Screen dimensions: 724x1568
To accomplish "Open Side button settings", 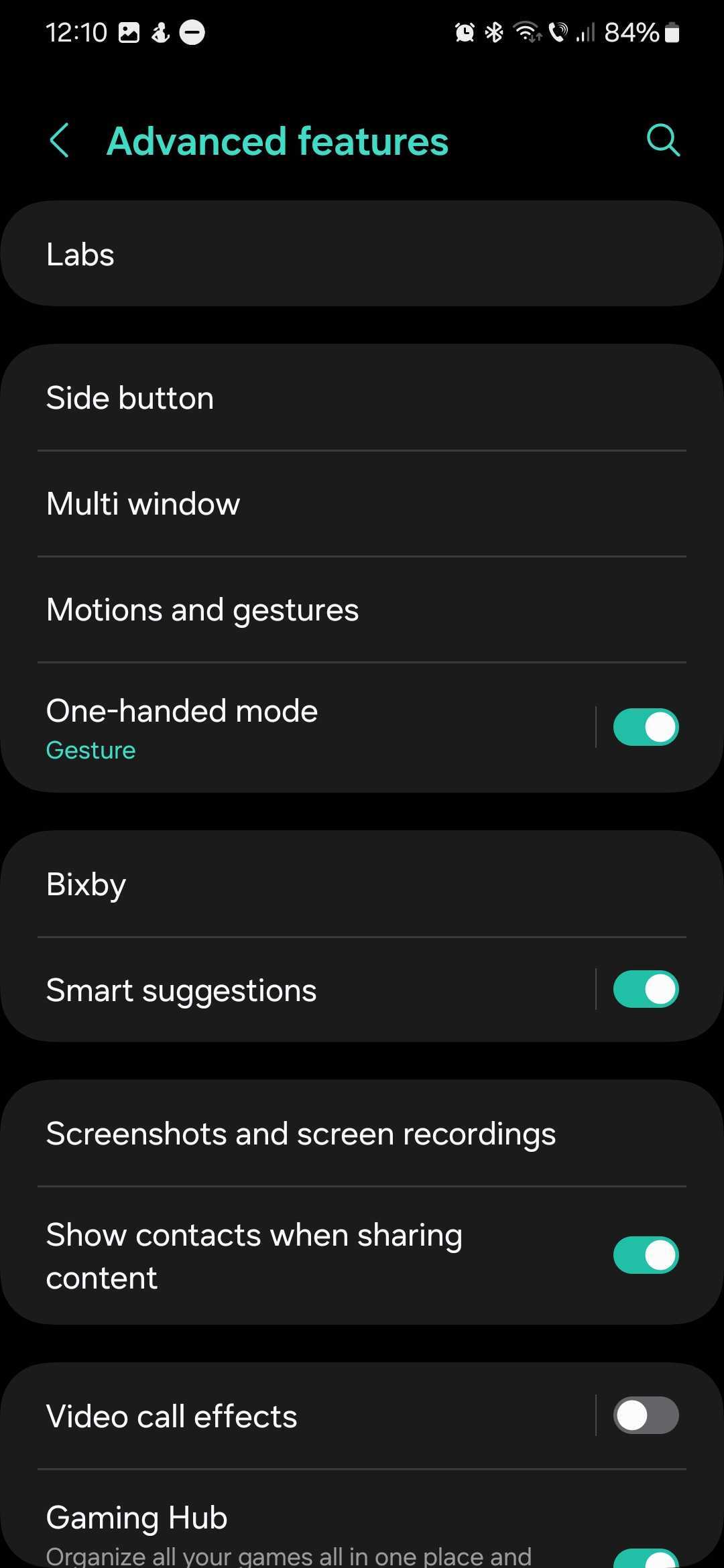I will tap(362, 398).
